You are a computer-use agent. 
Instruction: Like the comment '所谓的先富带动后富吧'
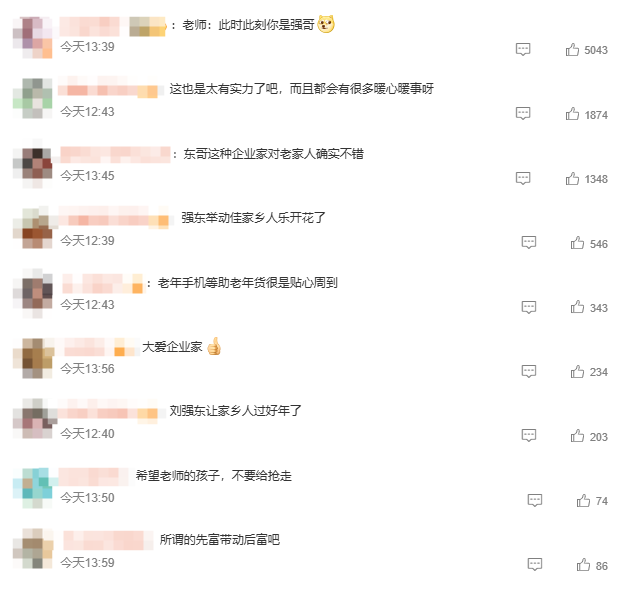584,565
